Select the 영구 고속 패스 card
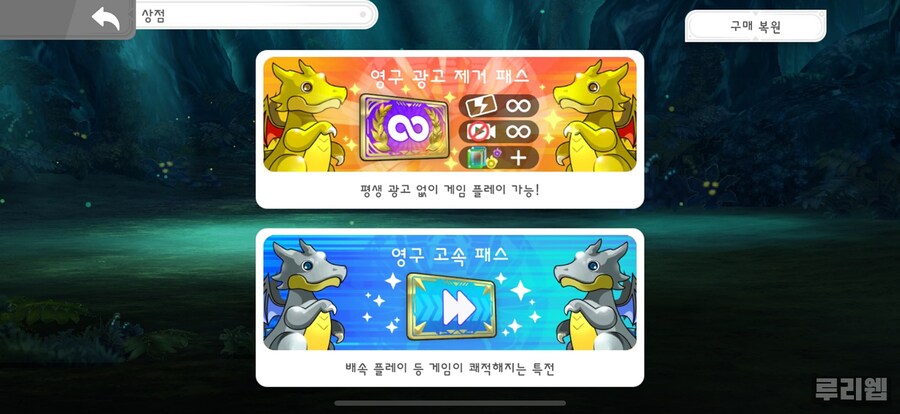This screenshot has width=900, height=414. 449,307
